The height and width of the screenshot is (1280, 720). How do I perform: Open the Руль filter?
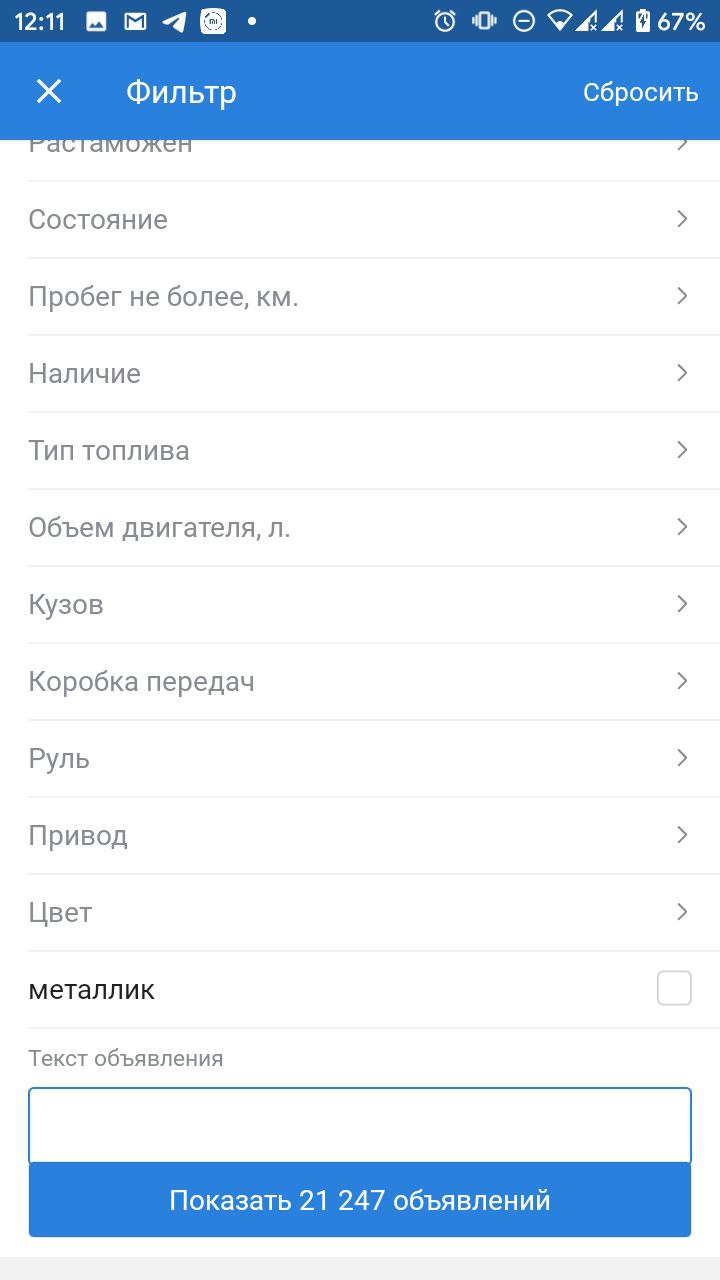(x=360, y=759)
